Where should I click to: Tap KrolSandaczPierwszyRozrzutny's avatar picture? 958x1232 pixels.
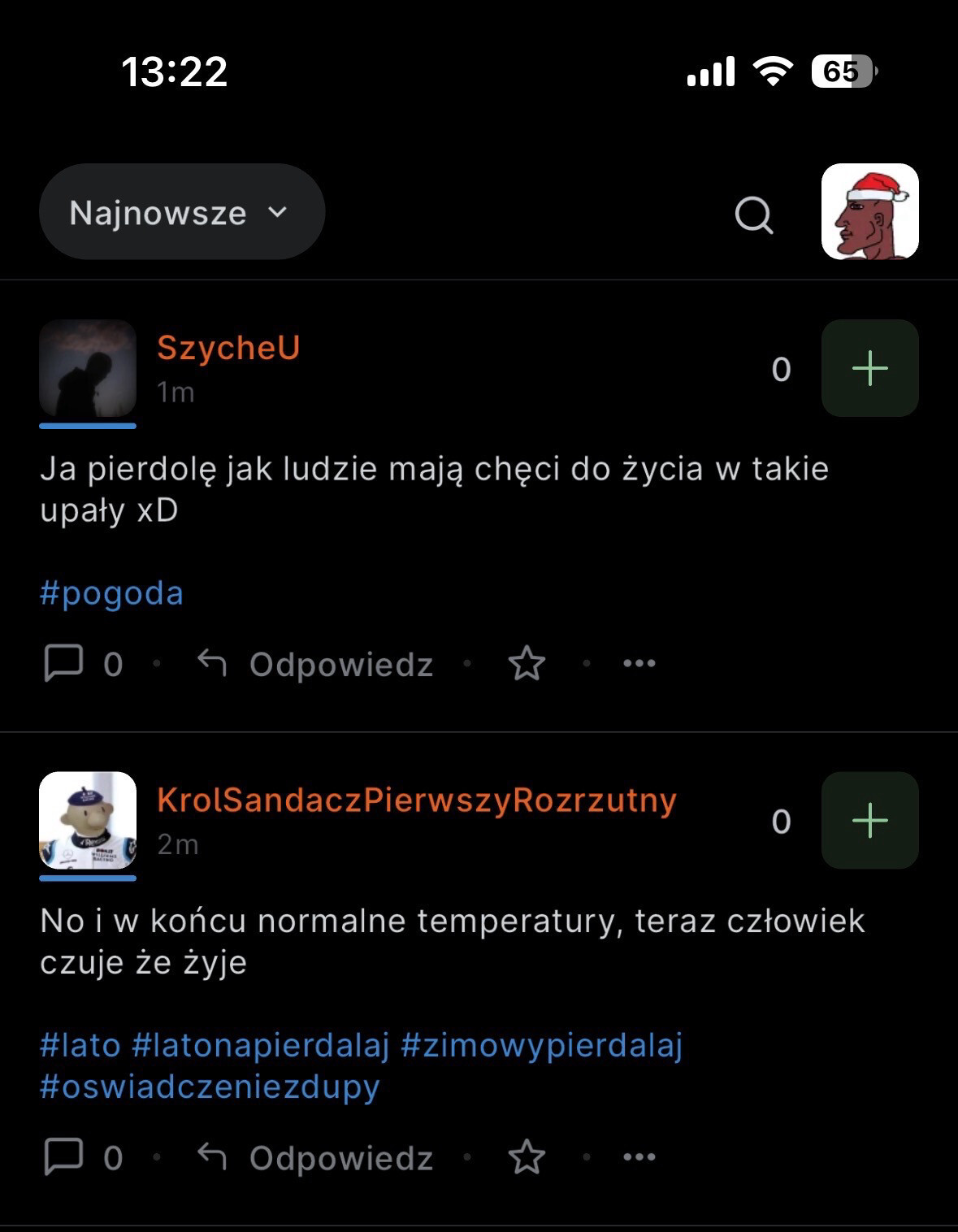(88, 821)
